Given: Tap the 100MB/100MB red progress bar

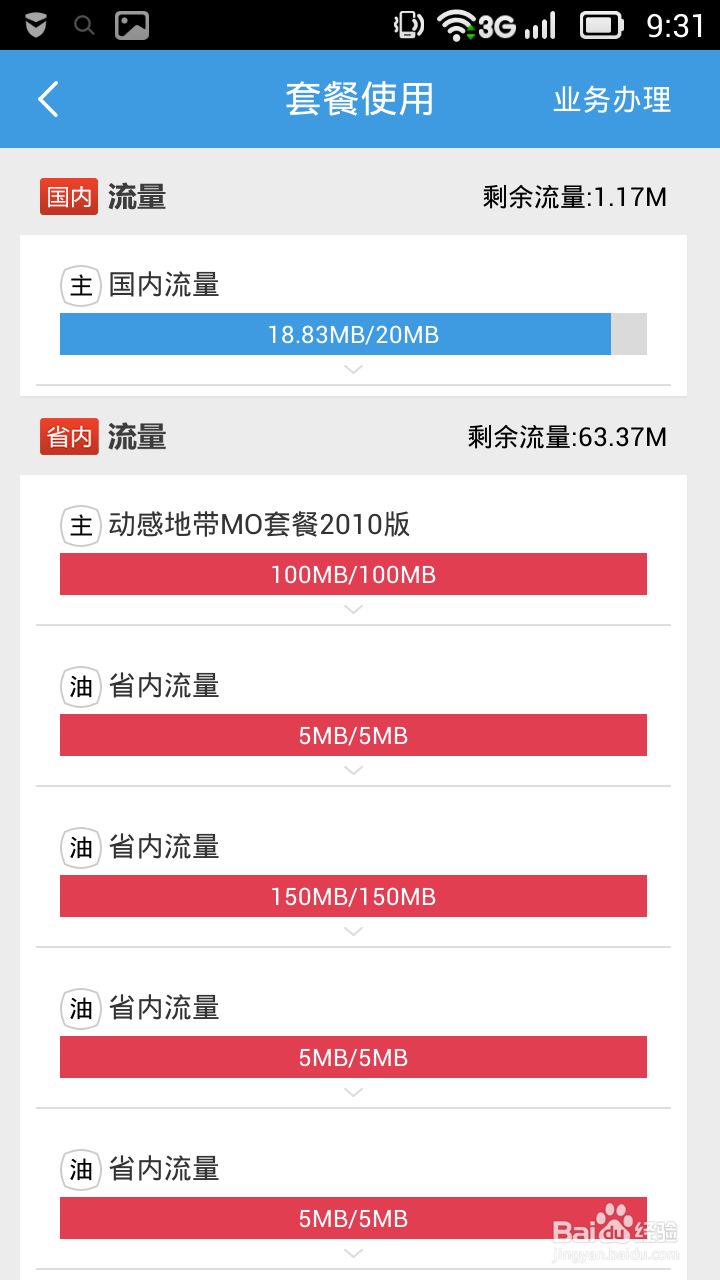Looking at the screenshot, I should (353, 574).
